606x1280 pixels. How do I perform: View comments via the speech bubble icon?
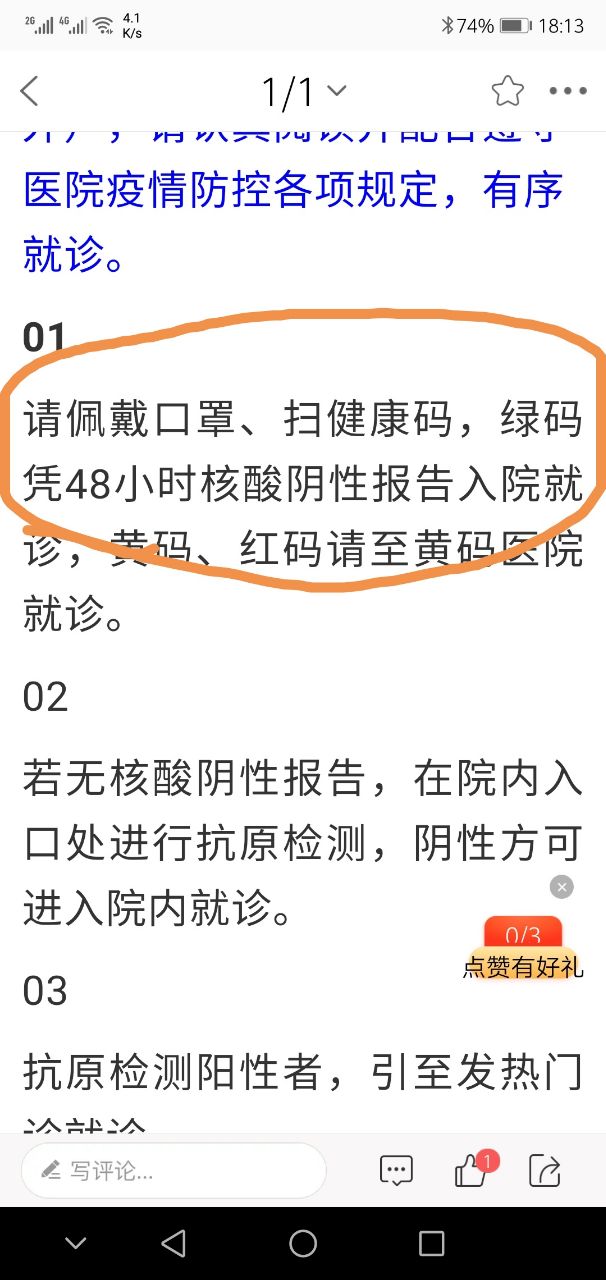click(x=396, y=1171)
